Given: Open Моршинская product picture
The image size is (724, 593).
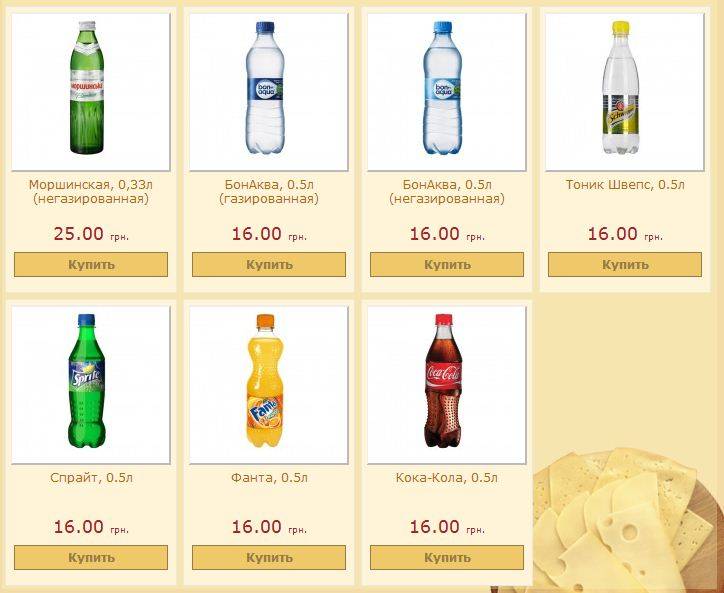Looking at the screenshot, I should [x=91, y=91].
